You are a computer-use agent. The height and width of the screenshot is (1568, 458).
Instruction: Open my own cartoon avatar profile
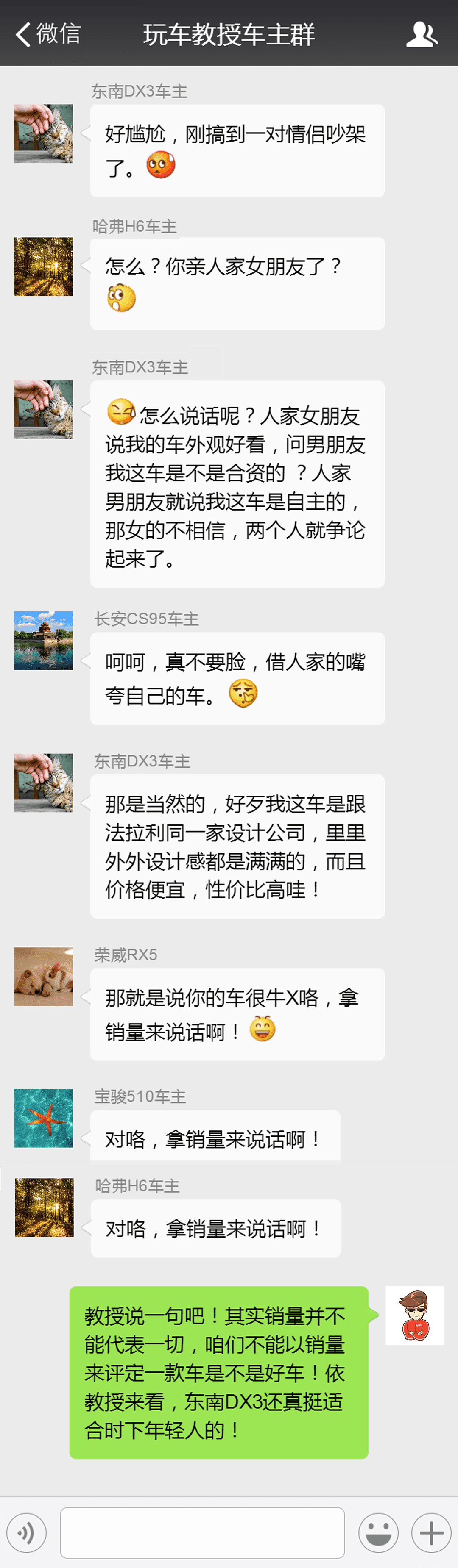click(415, 1315)
